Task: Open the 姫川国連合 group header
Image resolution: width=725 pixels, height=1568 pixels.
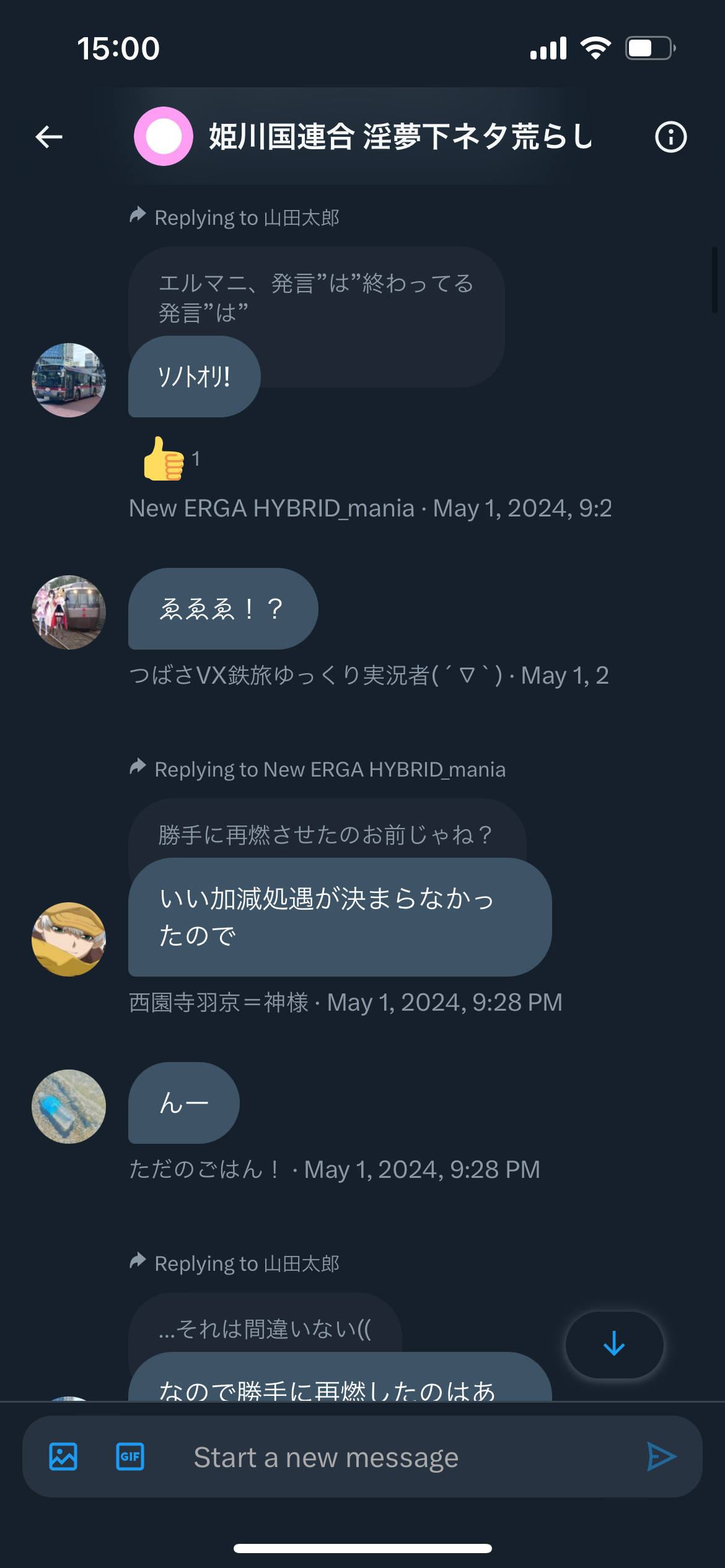Action: pos(363,136)
